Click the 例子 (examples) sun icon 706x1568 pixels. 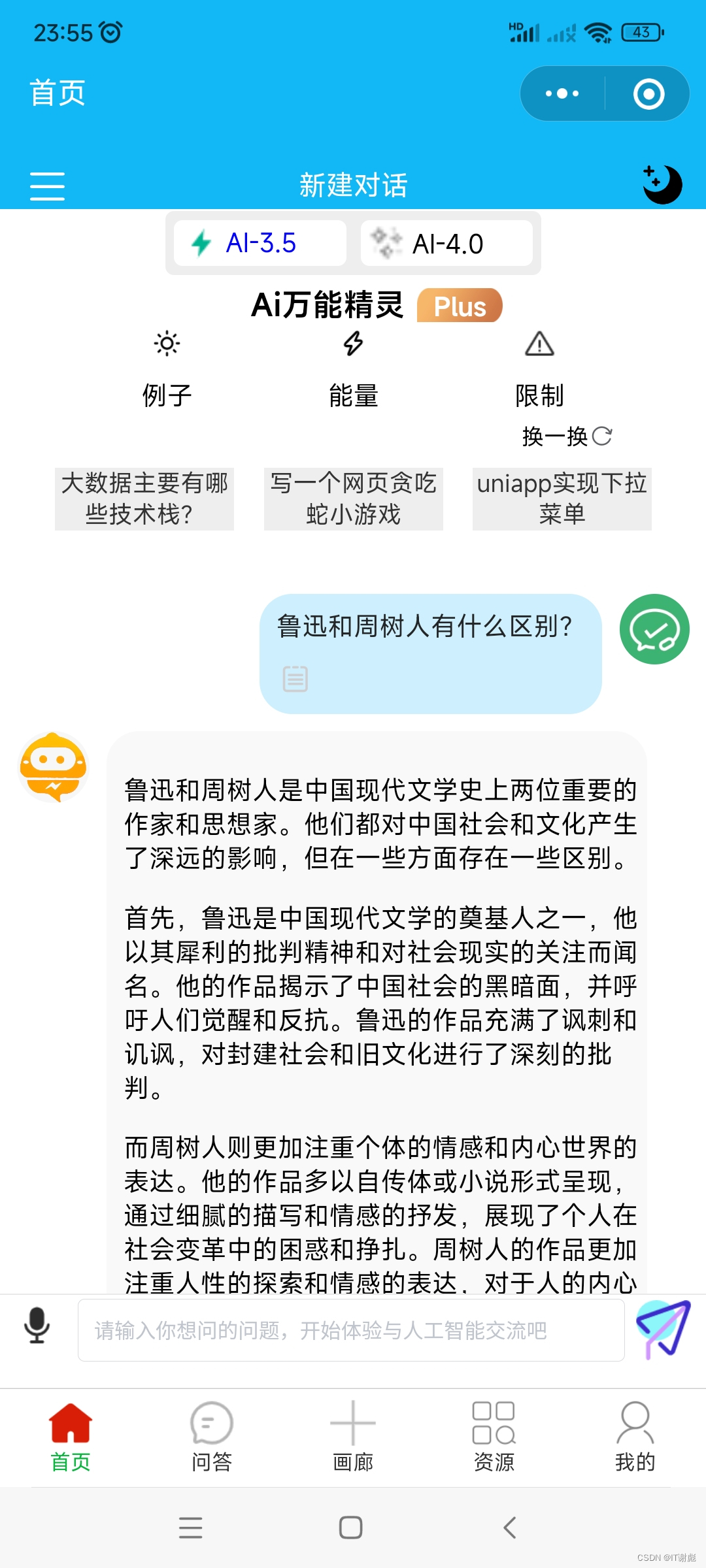[x=165, y=344]
